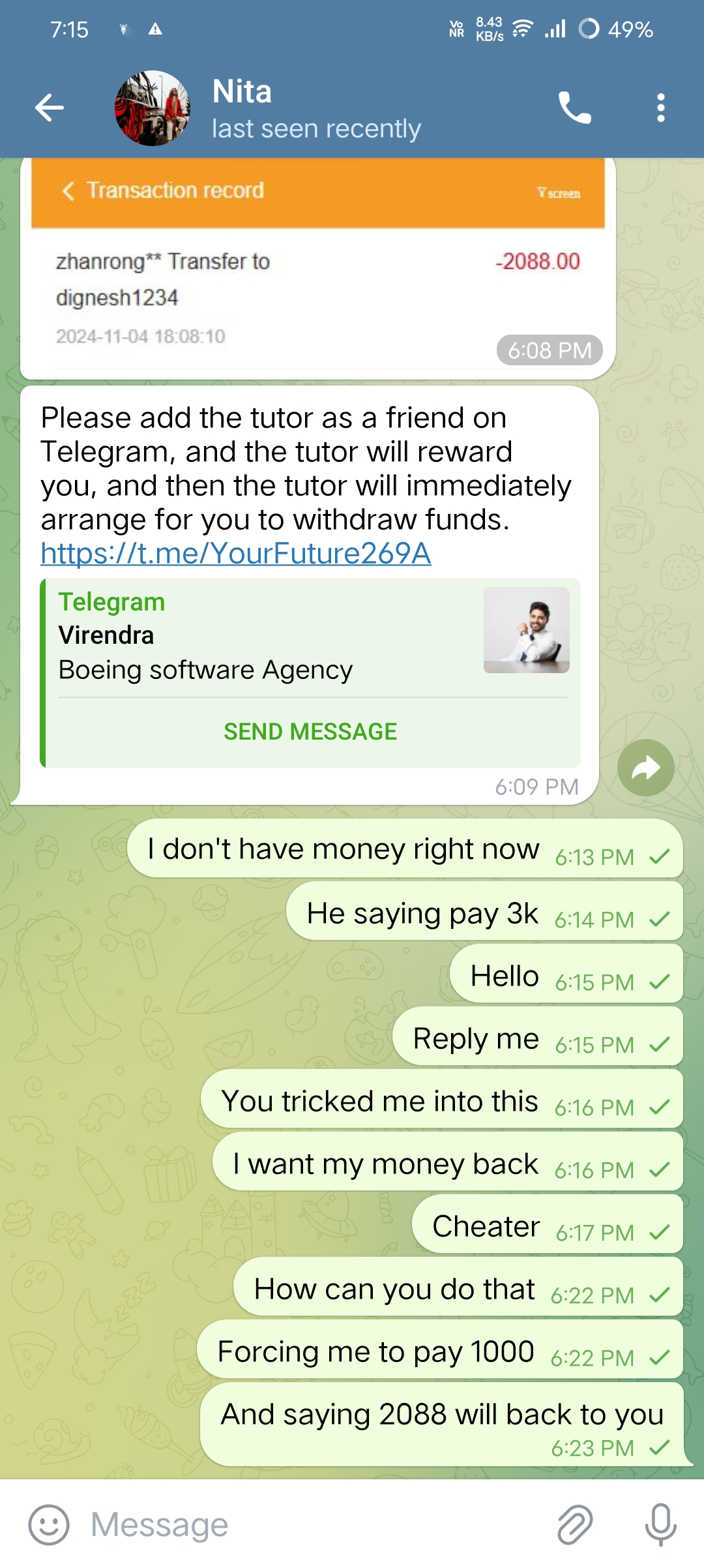Tap SEND MESSAGE in Virendra preview

pos(310,732)
